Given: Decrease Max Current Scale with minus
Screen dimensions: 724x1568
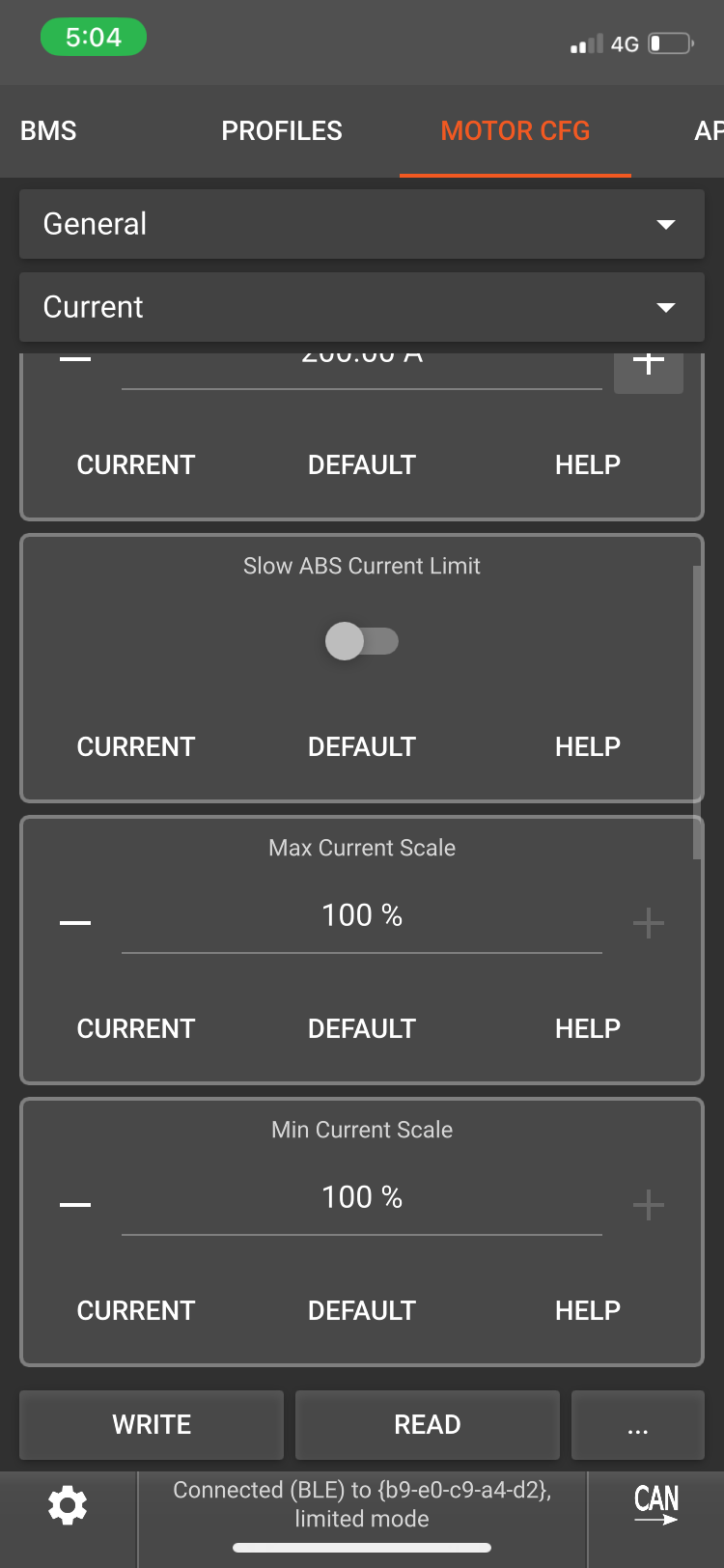Looking at the screenshot, I should (75, 922).
